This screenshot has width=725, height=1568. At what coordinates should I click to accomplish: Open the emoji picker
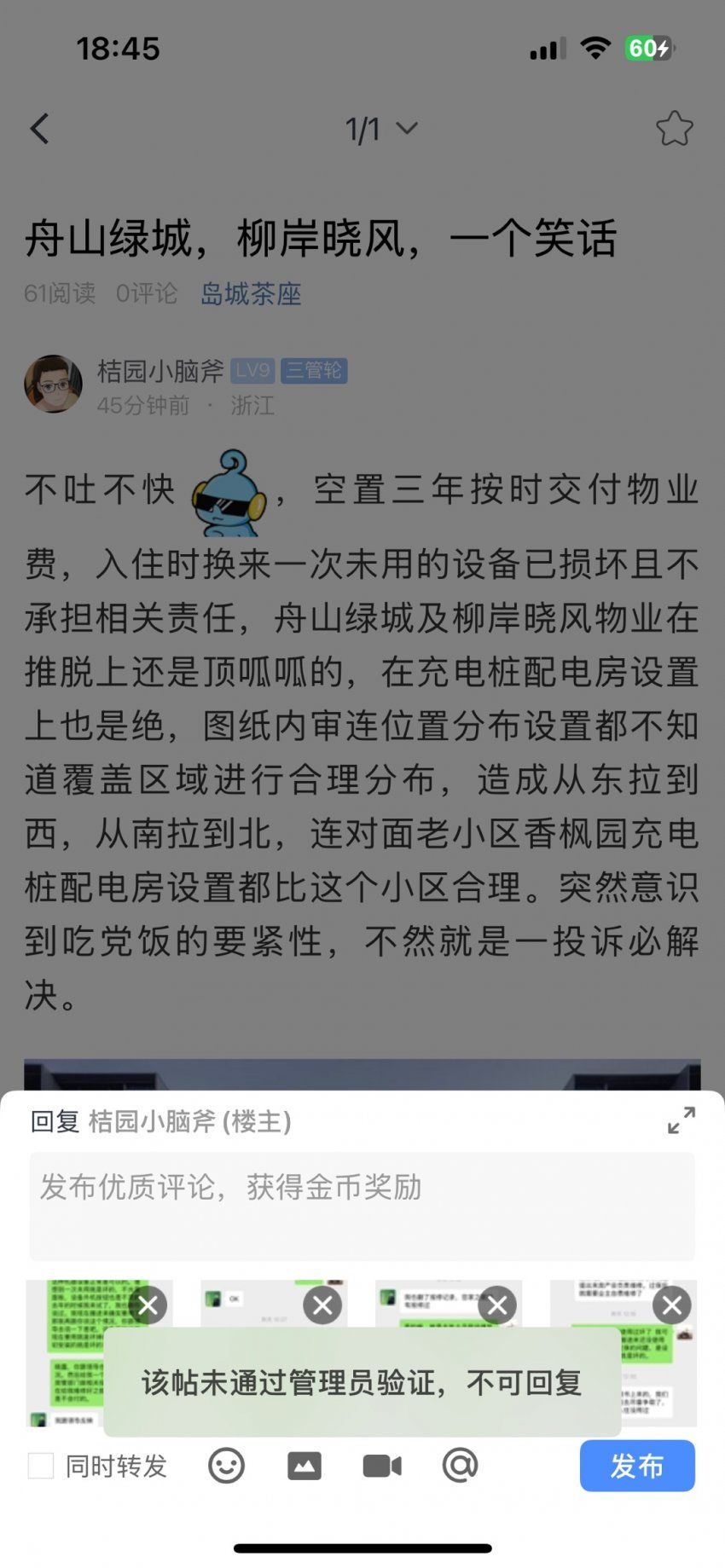pyautogui.click(x=226, y=1466)
